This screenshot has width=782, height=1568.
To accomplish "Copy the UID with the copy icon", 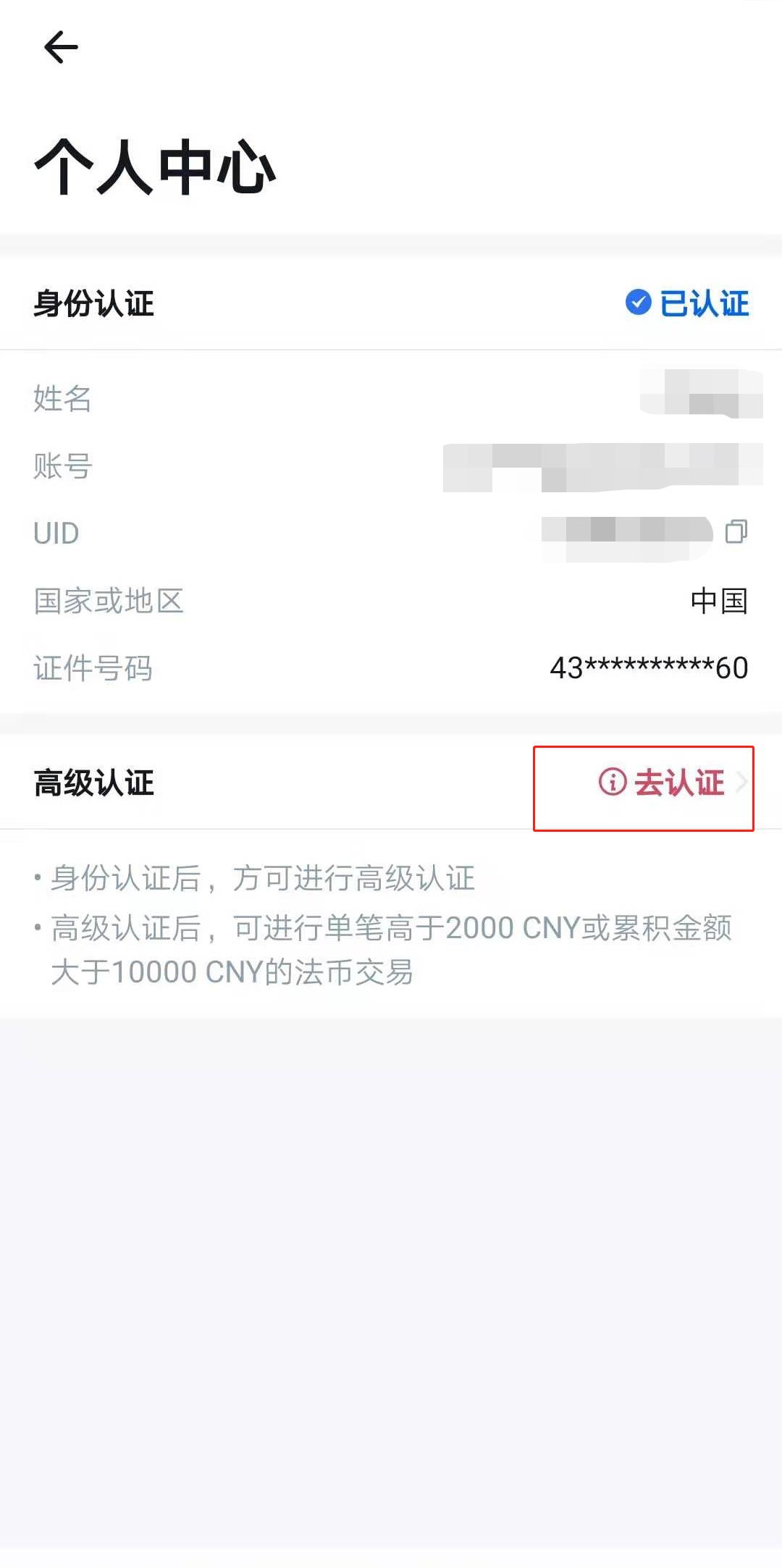I will pos(736,531).
